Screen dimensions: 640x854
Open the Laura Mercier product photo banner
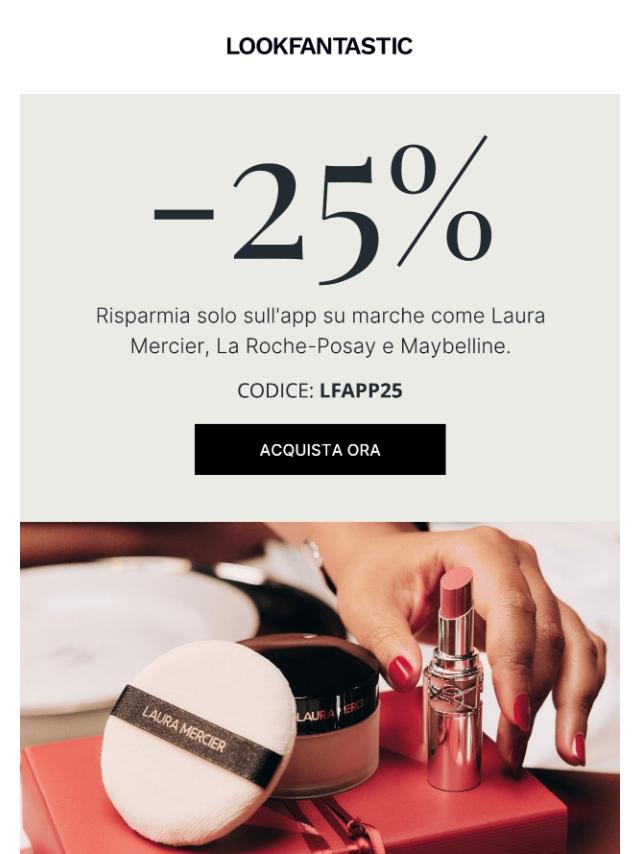coord(320,688)
